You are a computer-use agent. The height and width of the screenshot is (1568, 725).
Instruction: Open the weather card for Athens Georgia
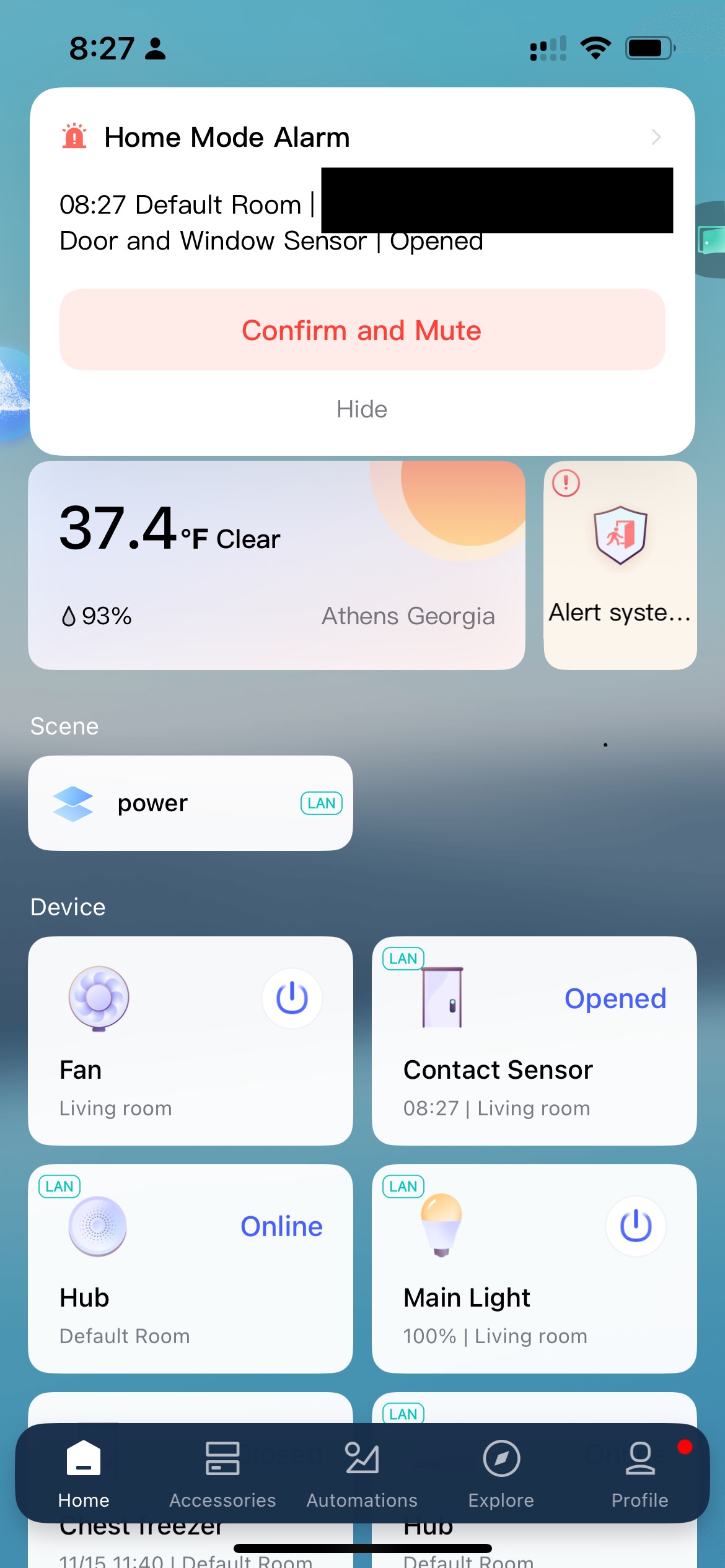276,565
